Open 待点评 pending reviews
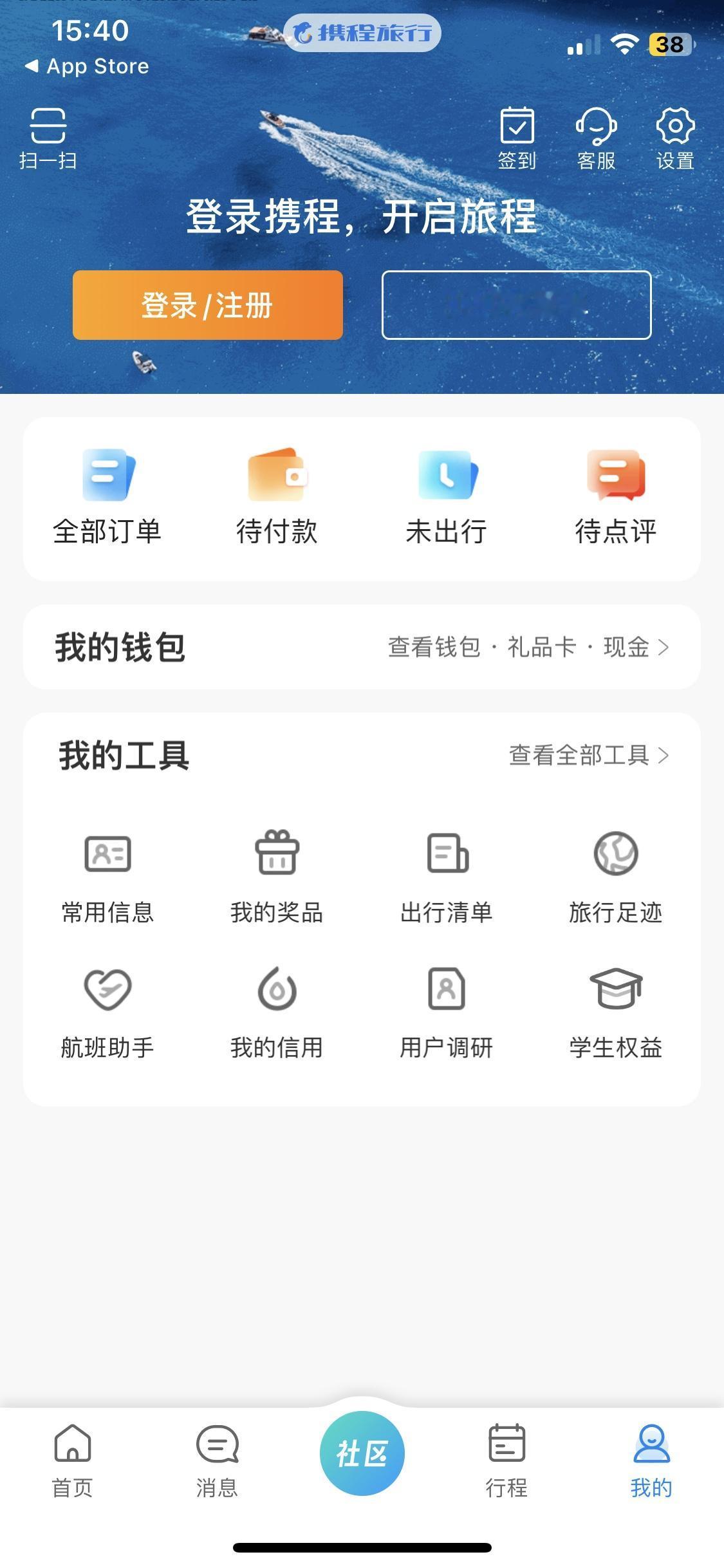This screenshot has height=1568, width=724. point(616,497)
